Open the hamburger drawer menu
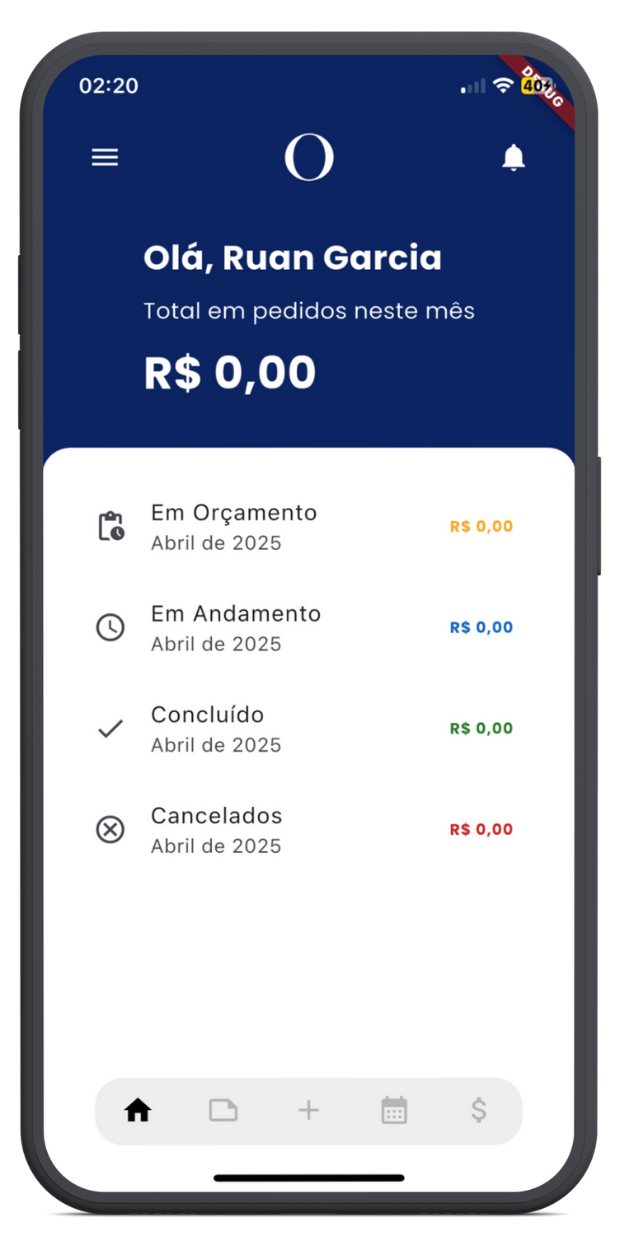Image resolution: width=619 pixels, height=1248 pixels. click(105, 158)
